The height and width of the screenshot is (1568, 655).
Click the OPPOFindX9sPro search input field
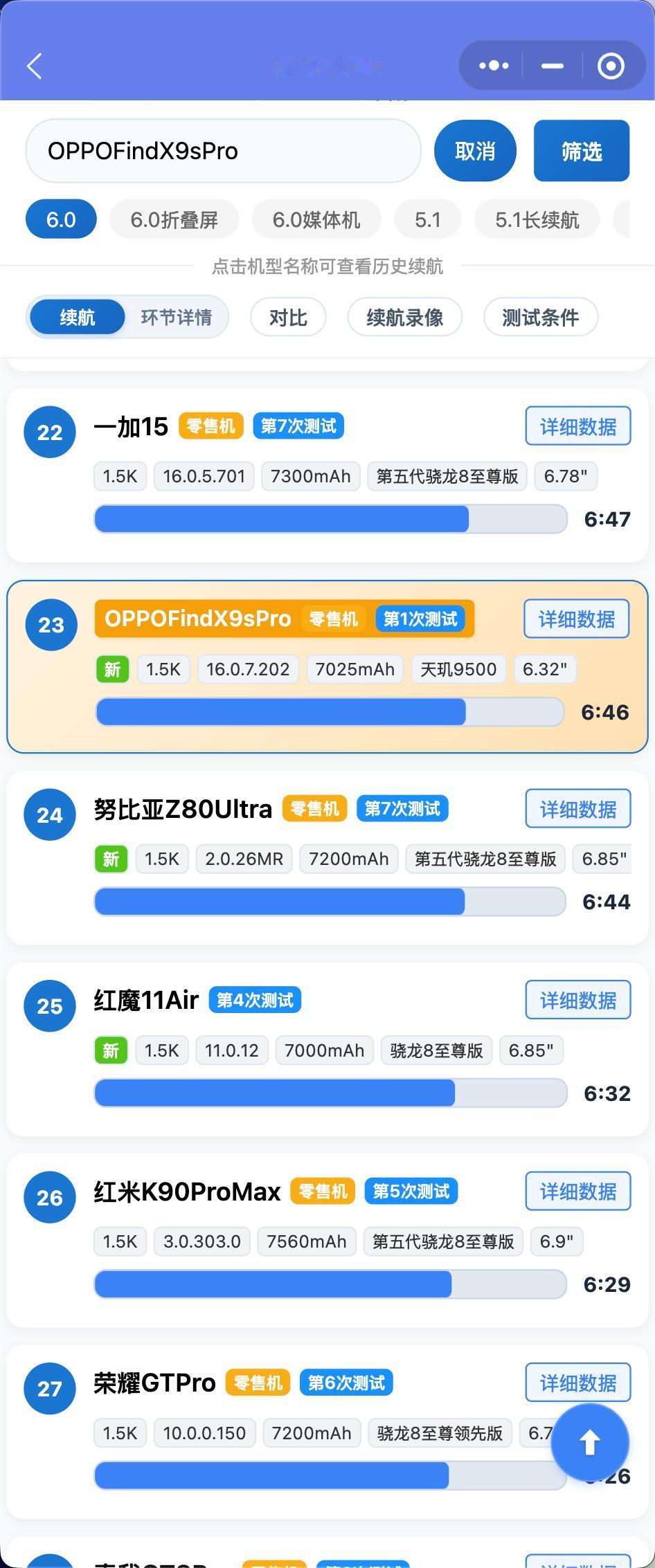click(223, 150)
